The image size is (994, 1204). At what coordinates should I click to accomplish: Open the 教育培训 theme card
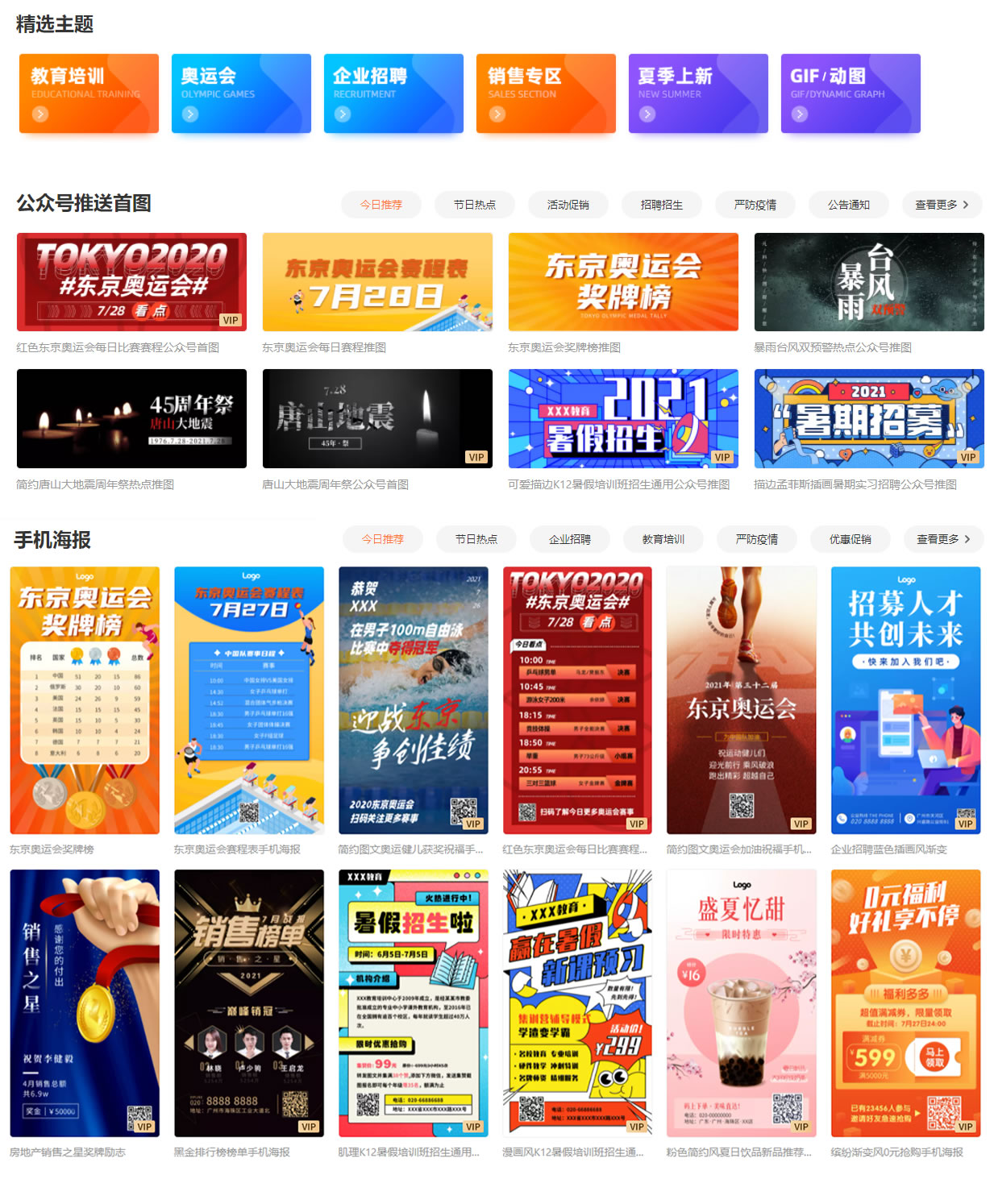click(89, 93)
